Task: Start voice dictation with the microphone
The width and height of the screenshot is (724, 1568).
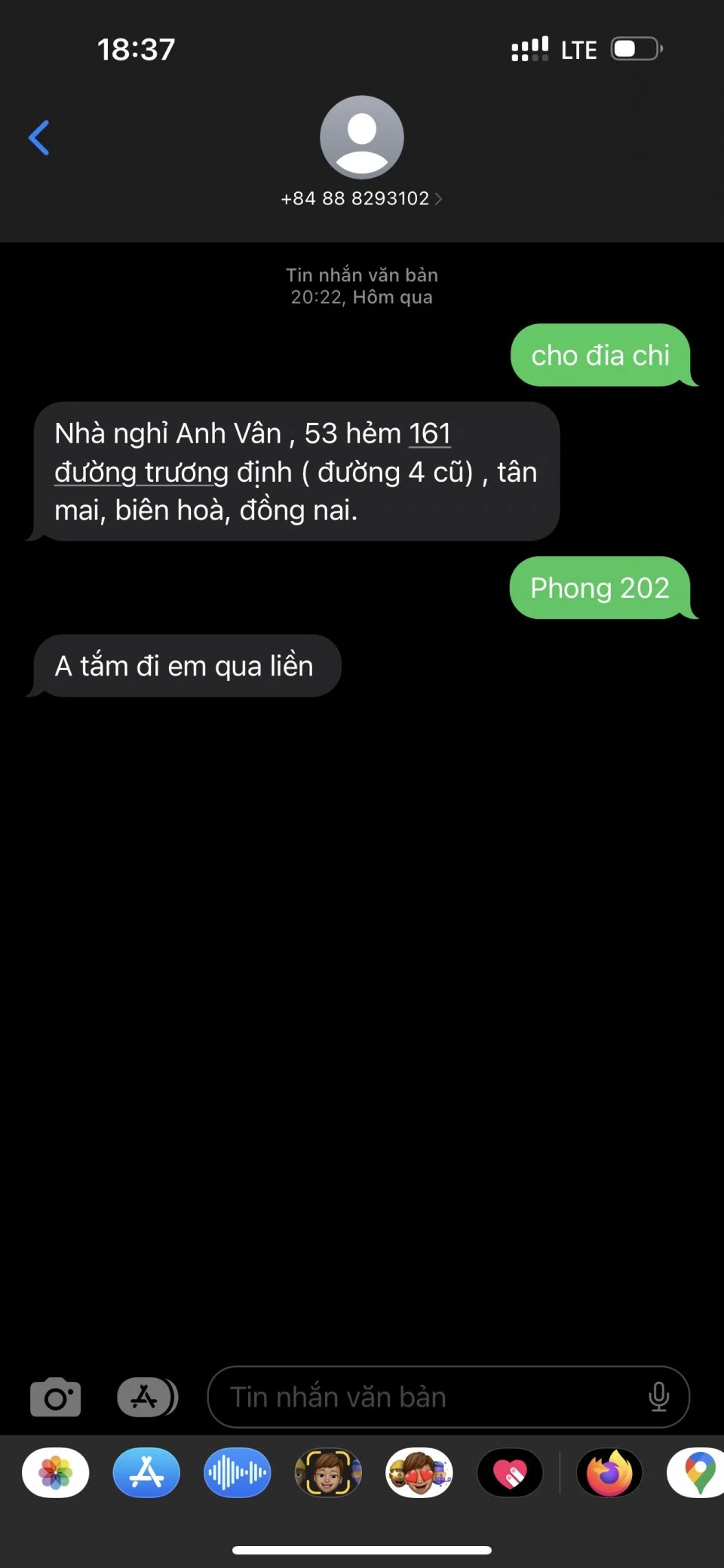Action: pos(658,1398)
